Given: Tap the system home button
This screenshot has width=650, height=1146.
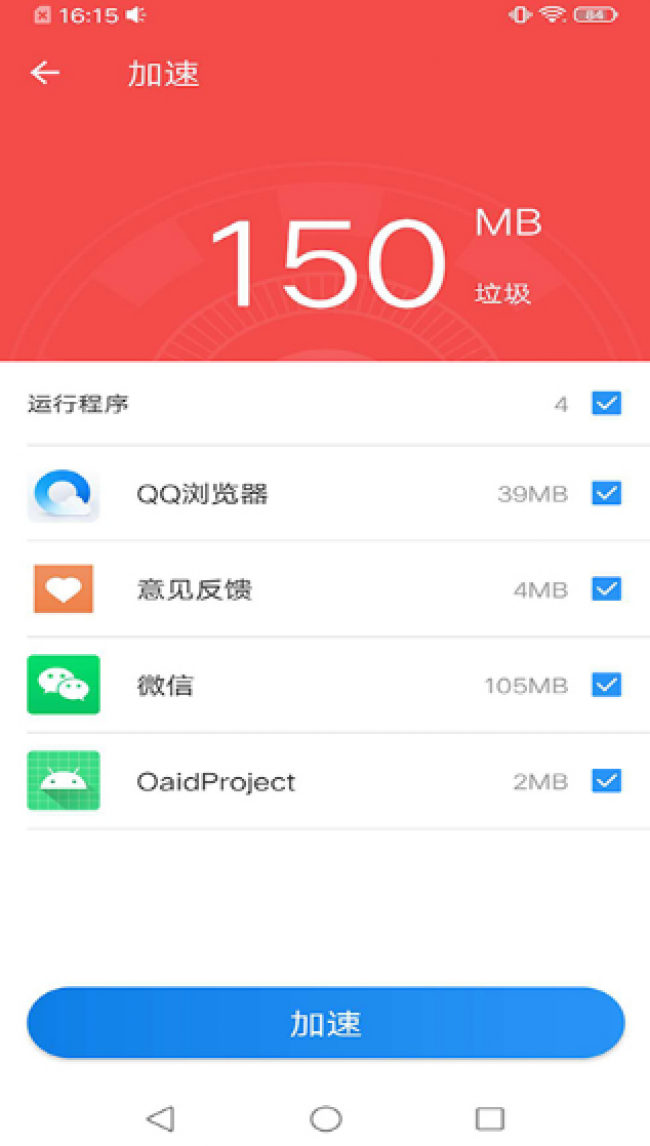Looking at the screenshot, I should (325, 1118).
